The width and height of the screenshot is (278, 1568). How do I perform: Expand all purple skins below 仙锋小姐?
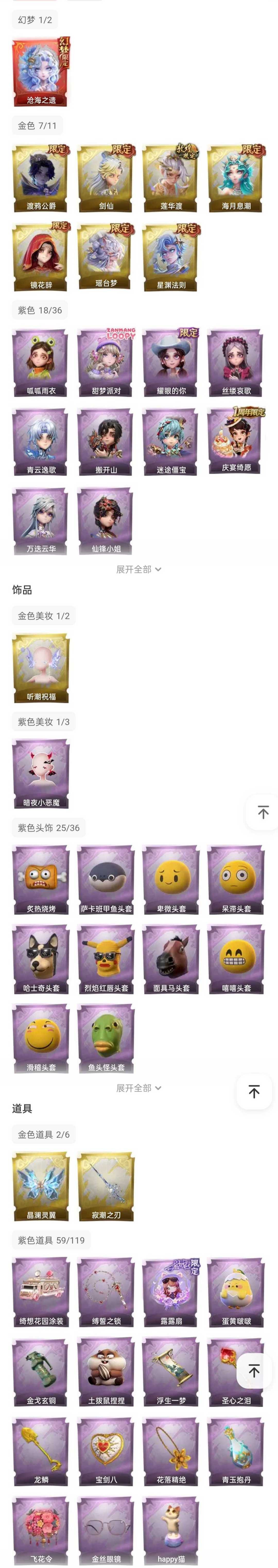[x=138, y=569]
